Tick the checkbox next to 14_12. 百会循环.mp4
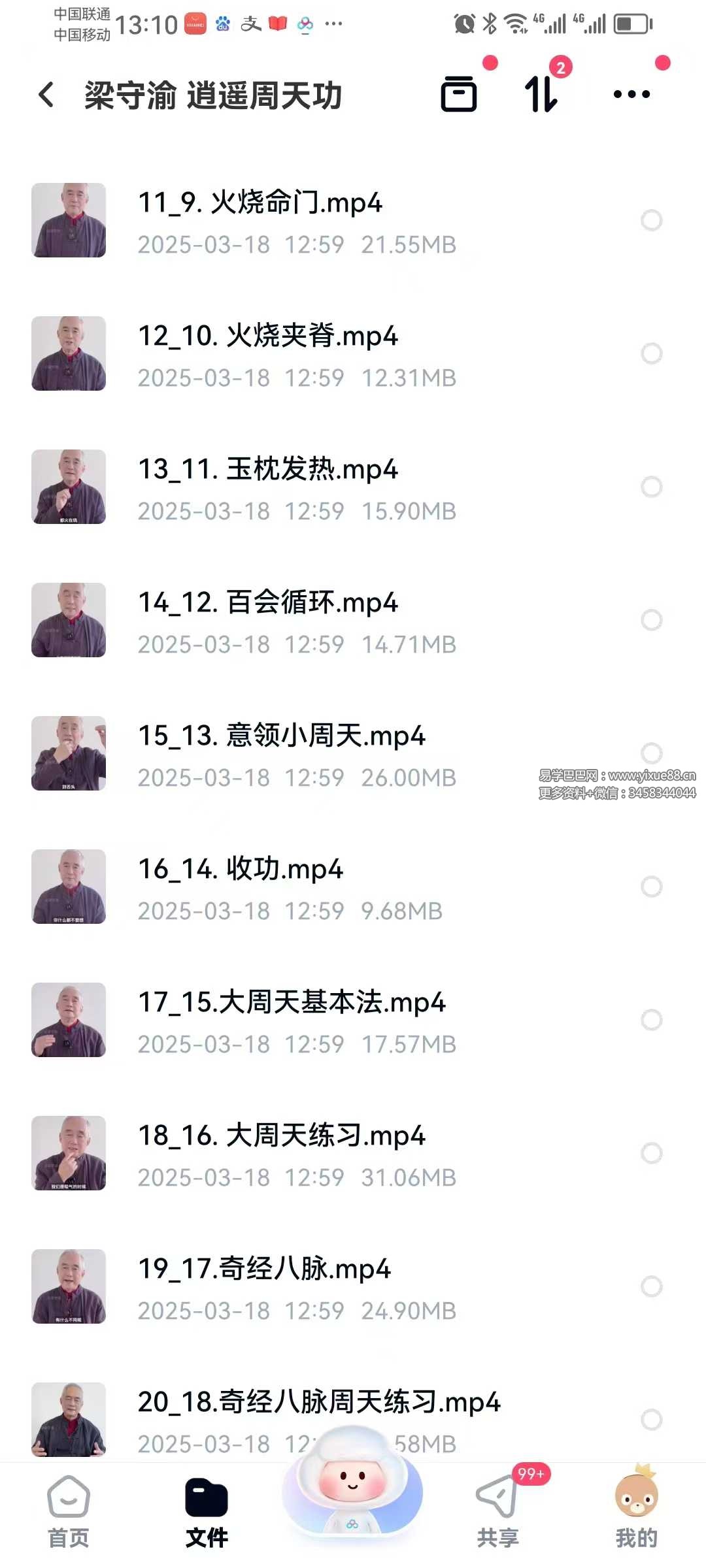This screenshot has width=706, height=1568. (x=651, y=620)
